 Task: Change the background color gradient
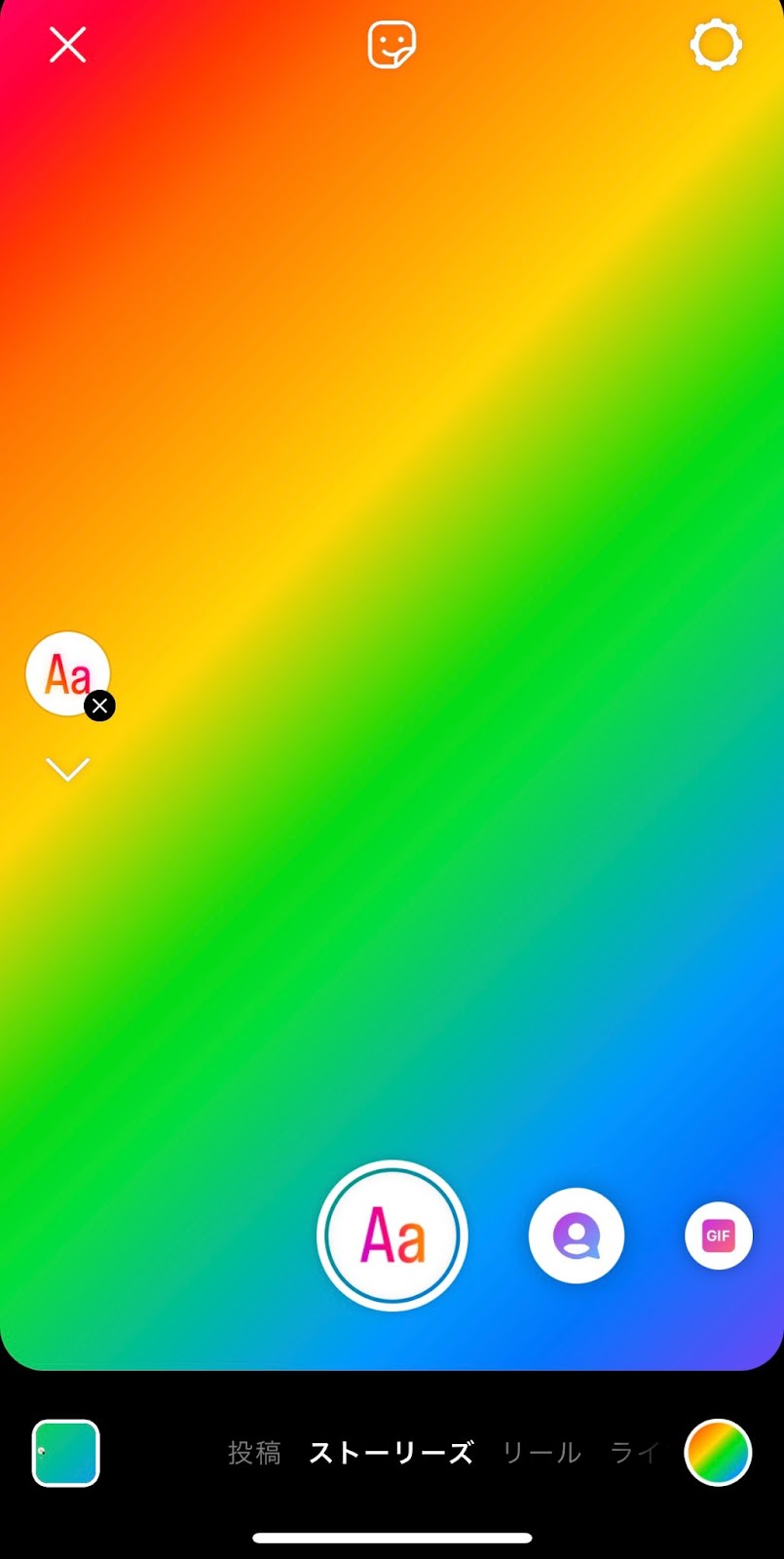point(719,1453)
